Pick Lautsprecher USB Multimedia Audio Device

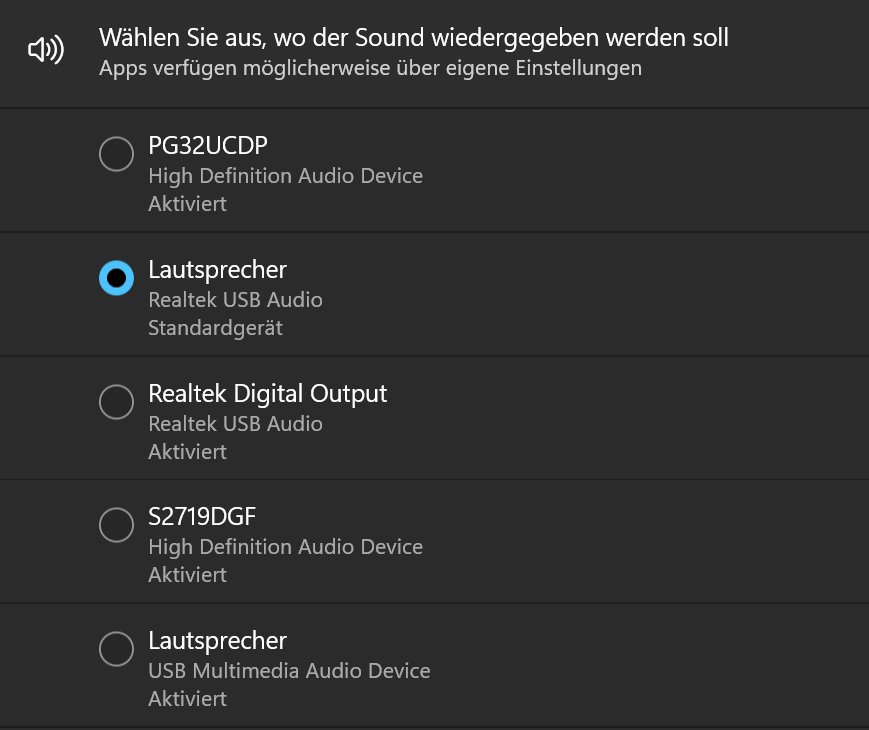[x=117, y=649]
